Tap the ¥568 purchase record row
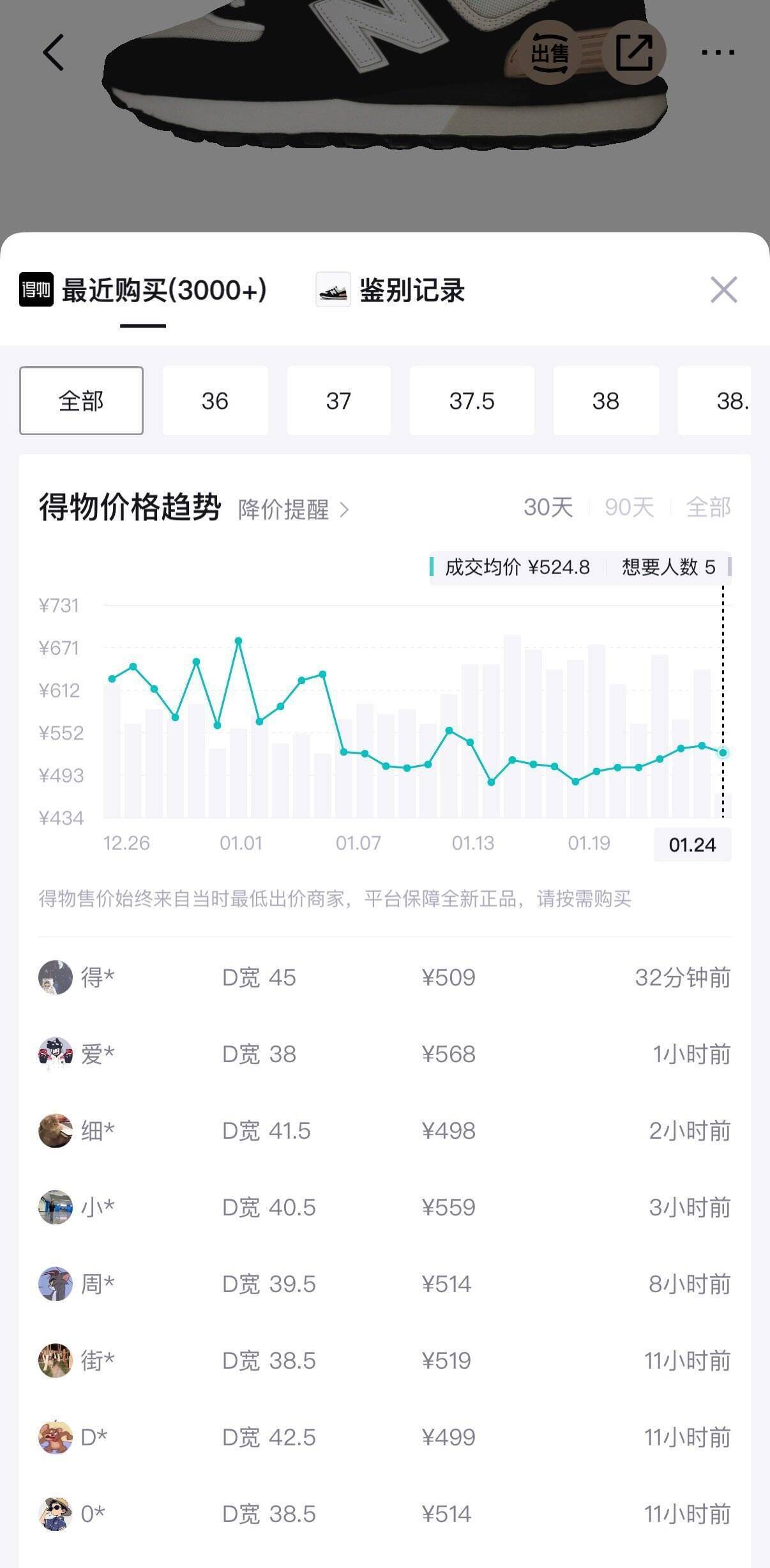Screen dimensions: 770x1568 coord(383,1054)
